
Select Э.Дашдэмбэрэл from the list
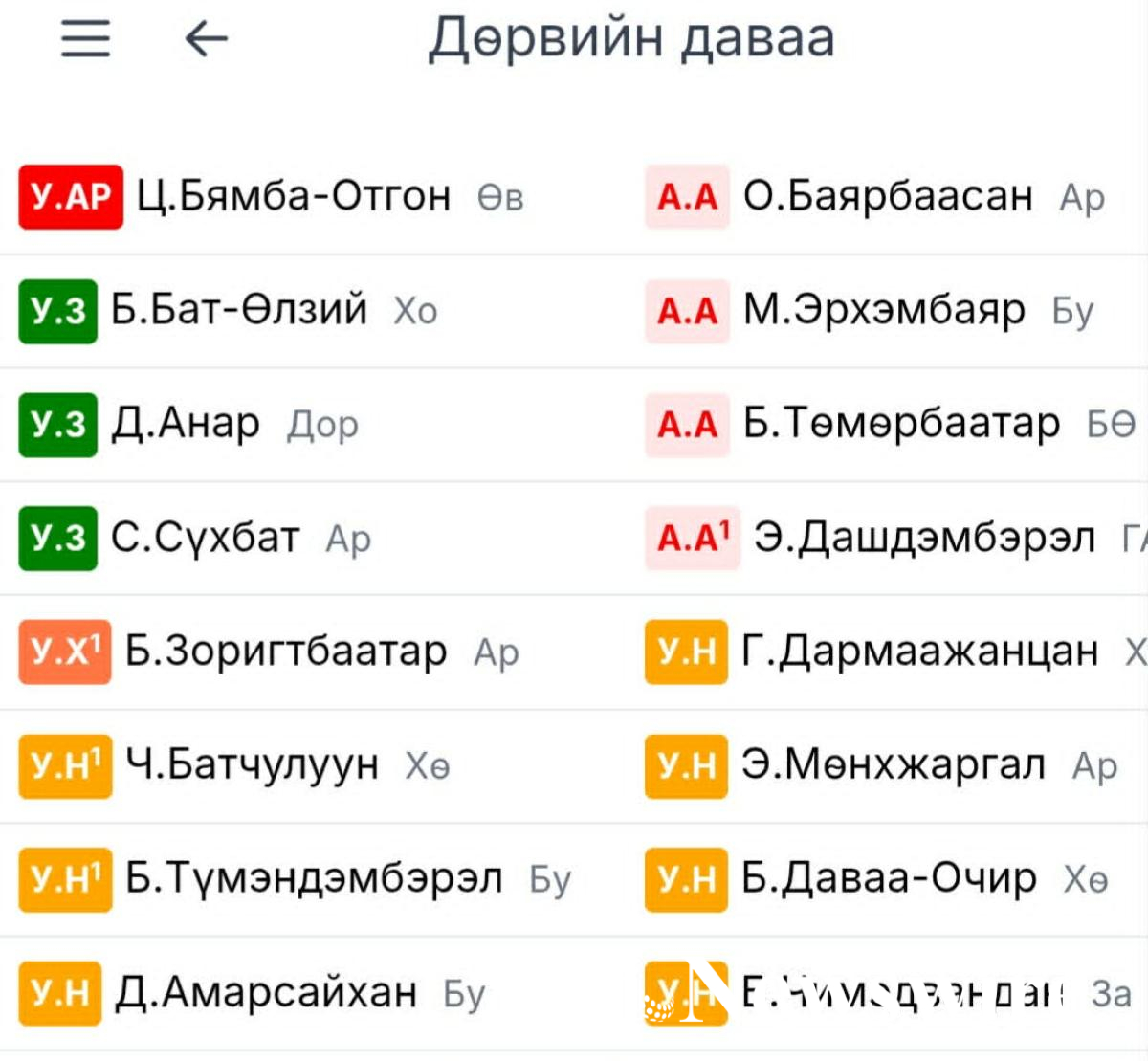click(923, 538)
